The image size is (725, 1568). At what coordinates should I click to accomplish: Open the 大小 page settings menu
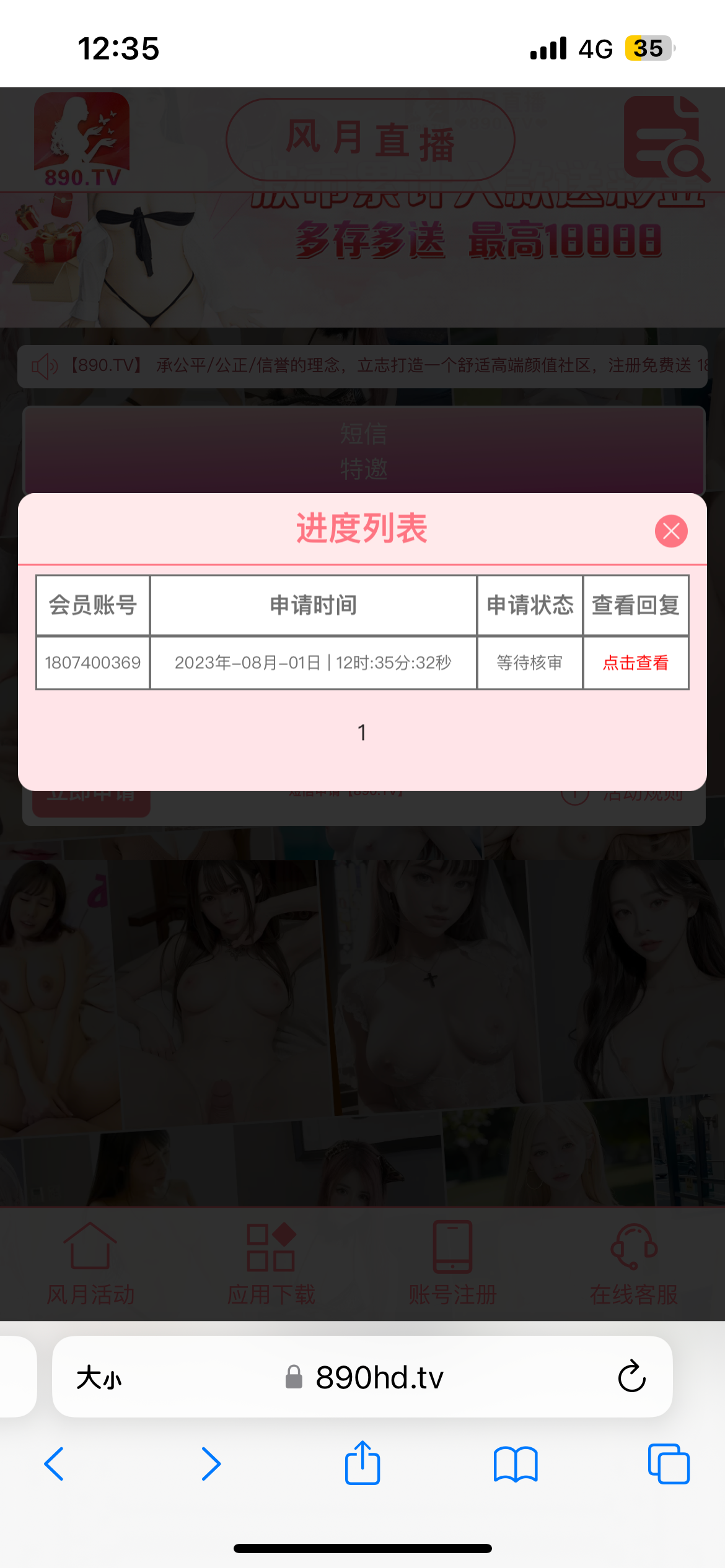coord(99,1378)
